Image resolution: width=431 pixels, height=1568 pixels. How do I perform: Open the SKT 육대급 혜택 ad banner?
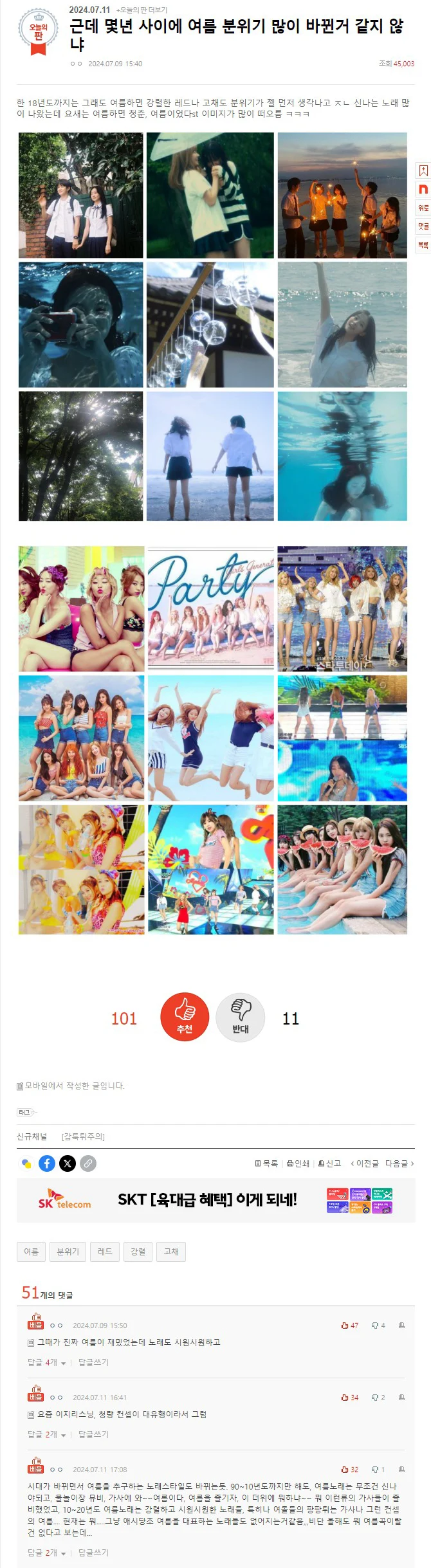[215, 1200]
